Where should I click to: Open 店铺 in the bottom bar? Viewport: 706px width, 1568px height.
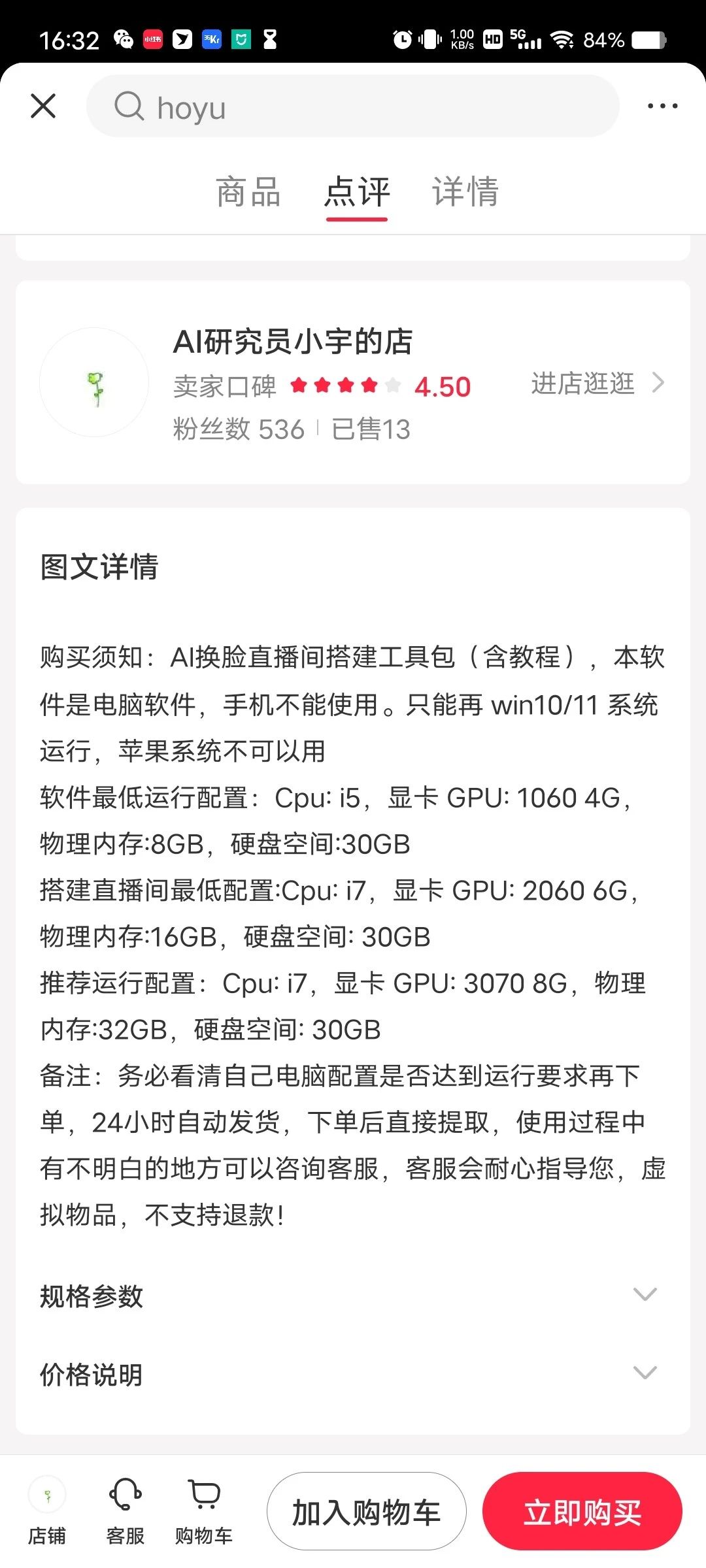pos(47,1511)
